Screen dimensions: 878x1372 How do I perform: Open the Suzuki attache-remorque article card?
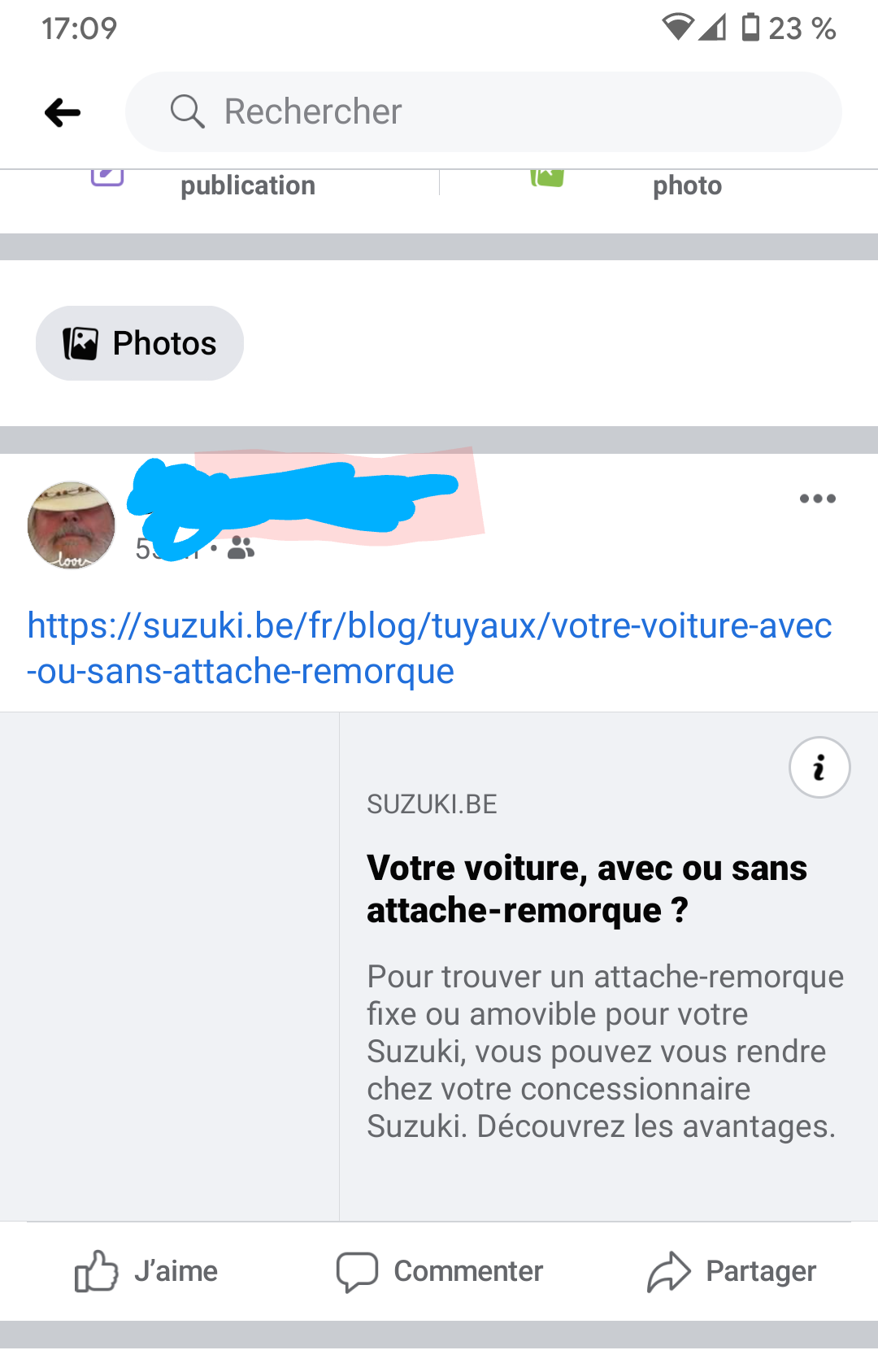tap(587, 888)
